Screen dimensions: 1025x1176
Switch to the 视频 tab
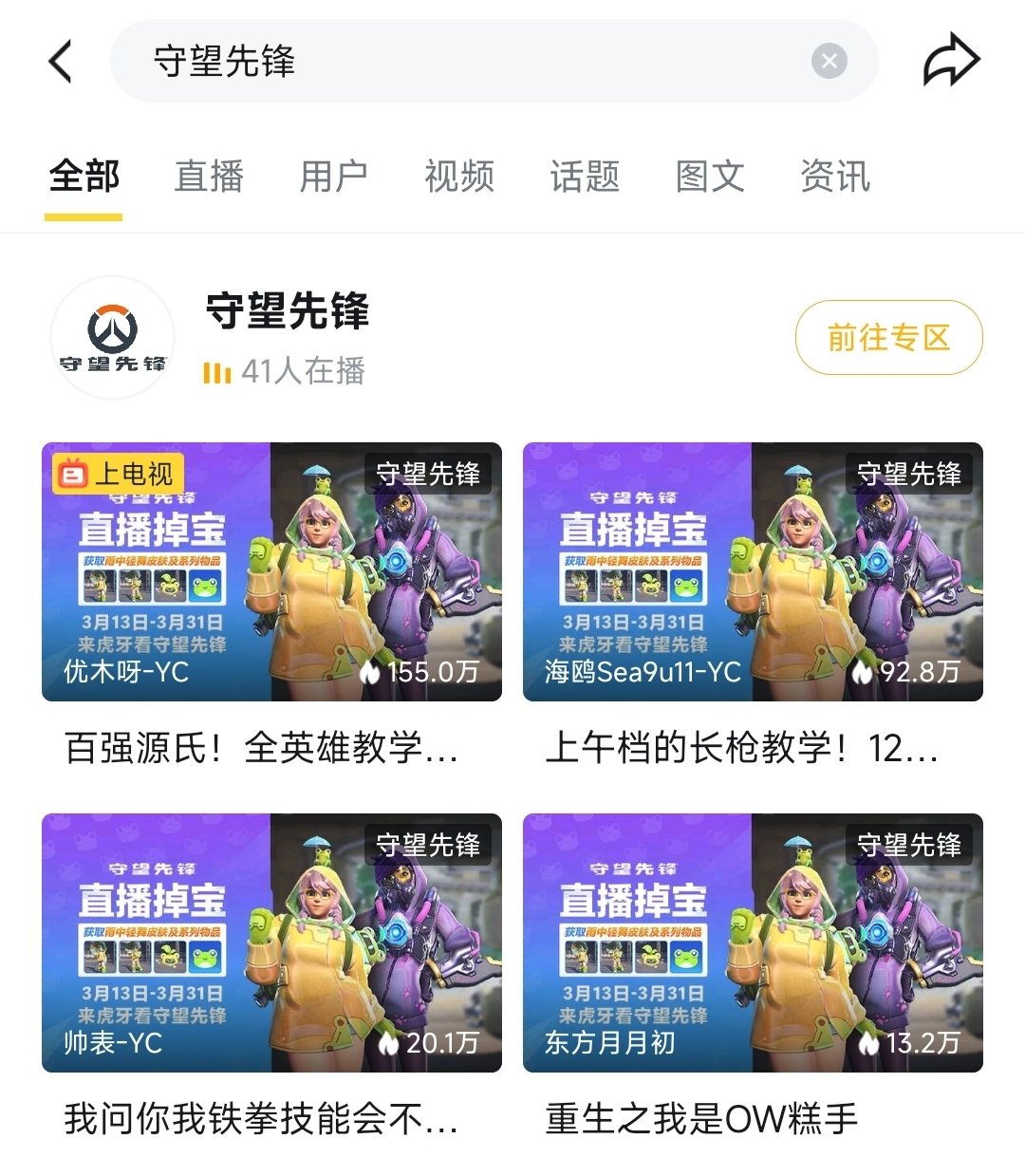click(459, 177)
